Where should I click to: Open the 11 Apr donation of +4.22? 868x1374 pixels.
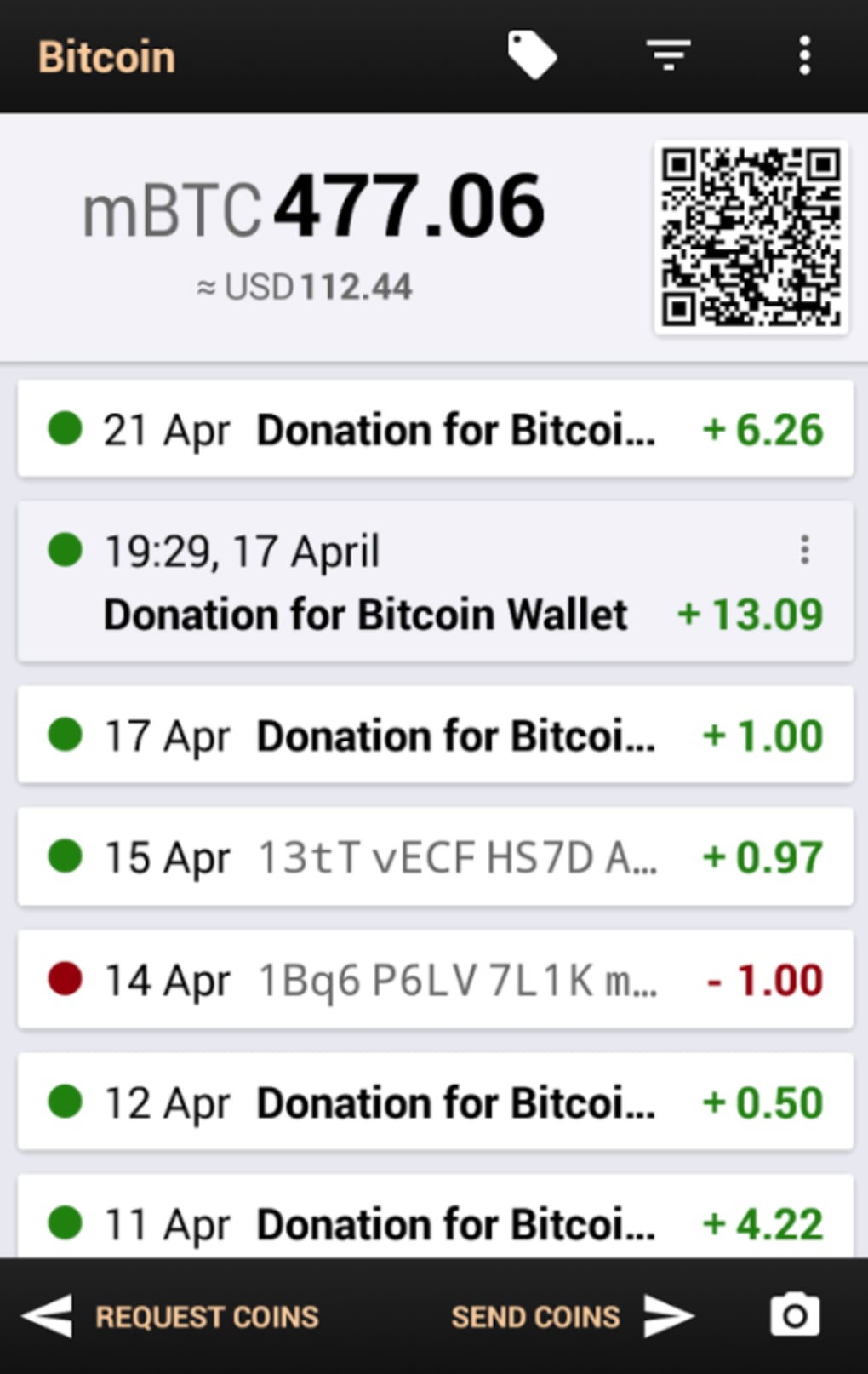pyautogui.click(x=435, y=1222)
